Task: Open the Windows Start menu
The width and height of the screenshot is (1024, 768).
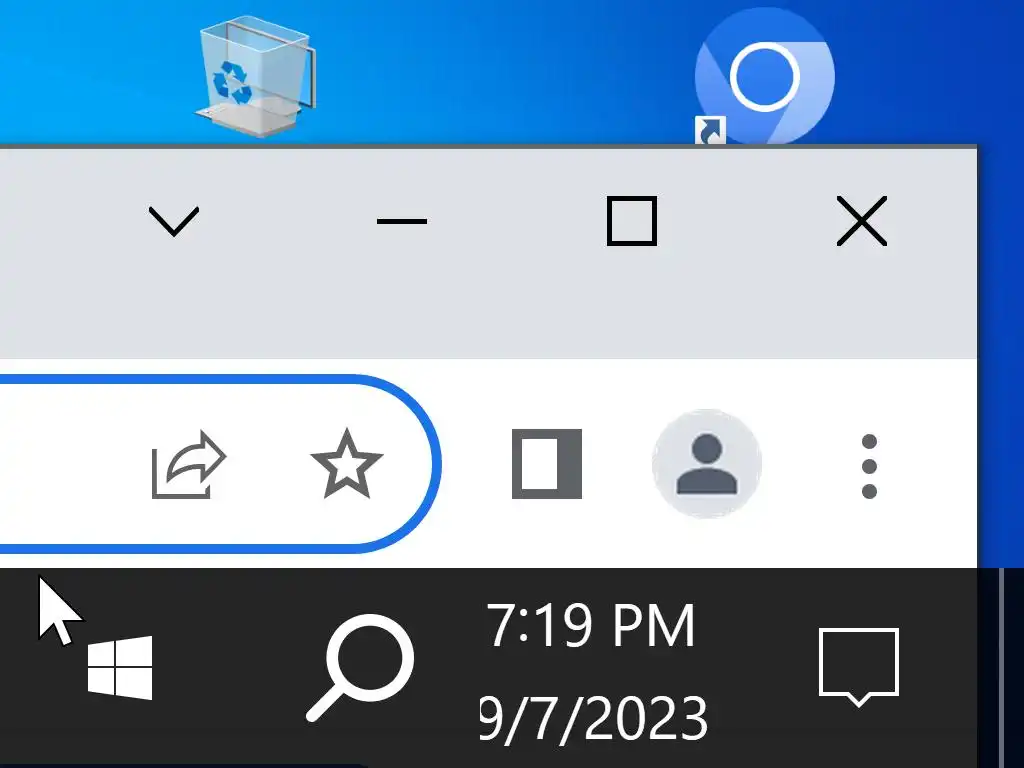Action: coord(120,668)
